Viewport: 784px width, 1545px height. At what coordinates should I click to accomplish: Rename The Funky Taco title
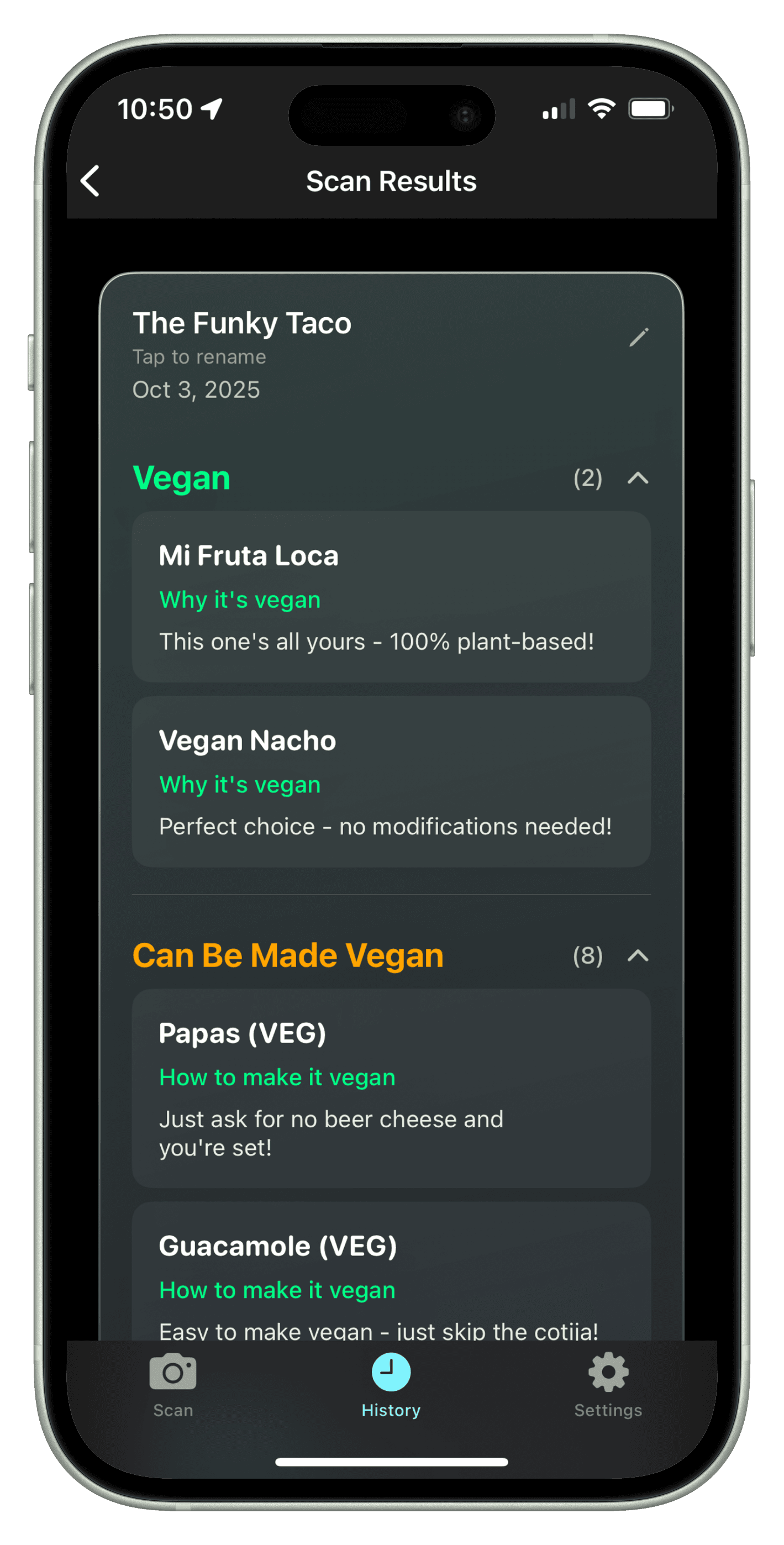[242, 323]
